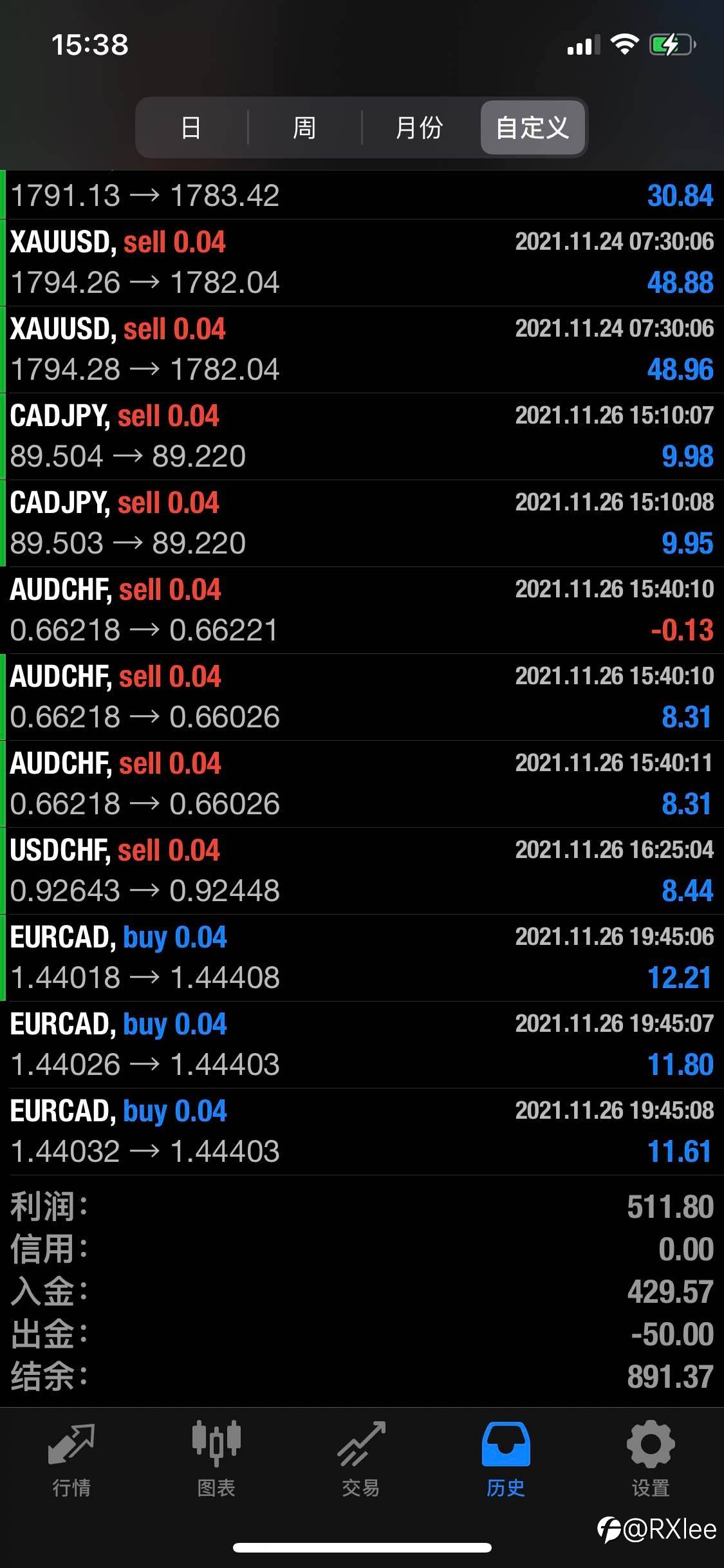Open the USDCHF sell trade with profit 8.44
Image resolution: width=724 pixels, height=1568 pixels.
[362, 871]
